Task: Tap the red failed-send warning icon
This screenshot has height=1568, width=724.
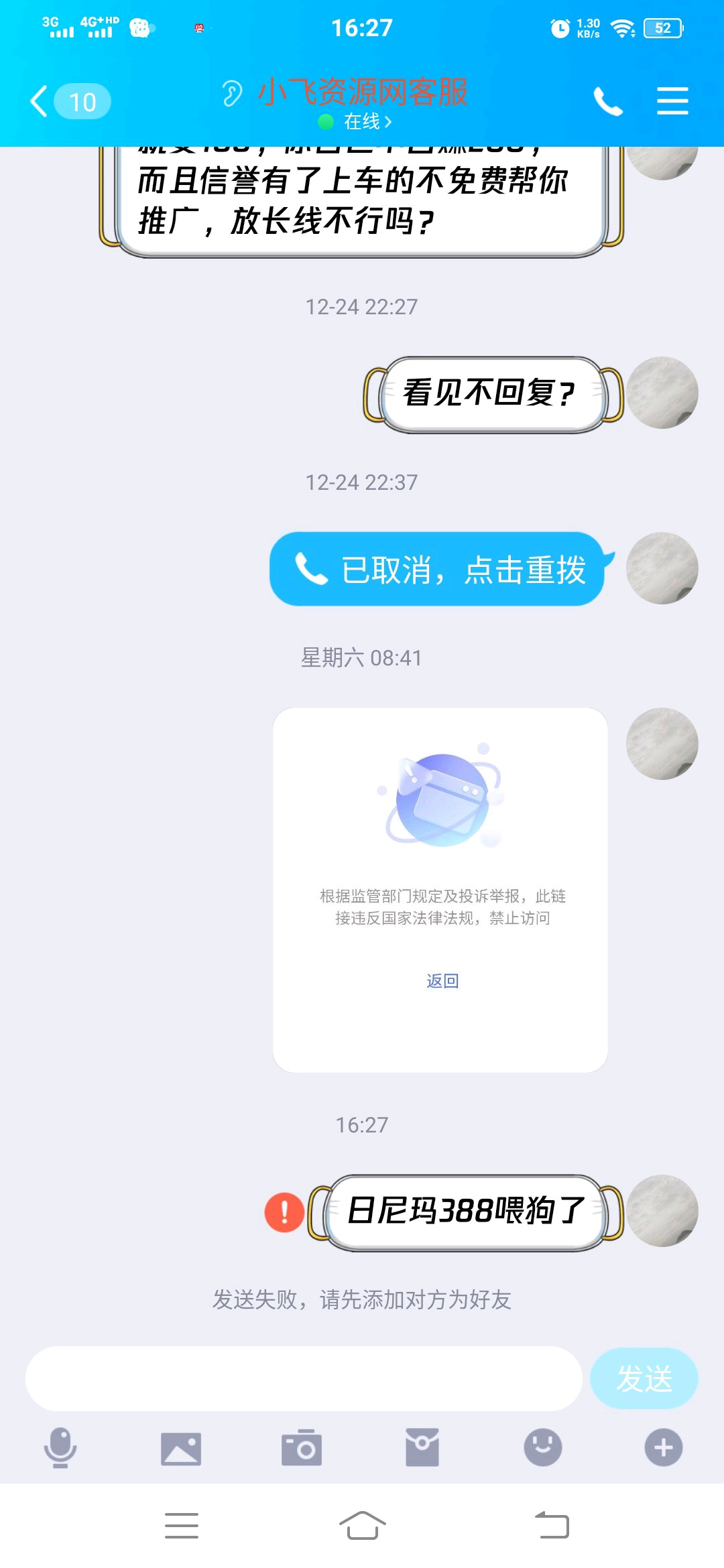Action: 284,1212
